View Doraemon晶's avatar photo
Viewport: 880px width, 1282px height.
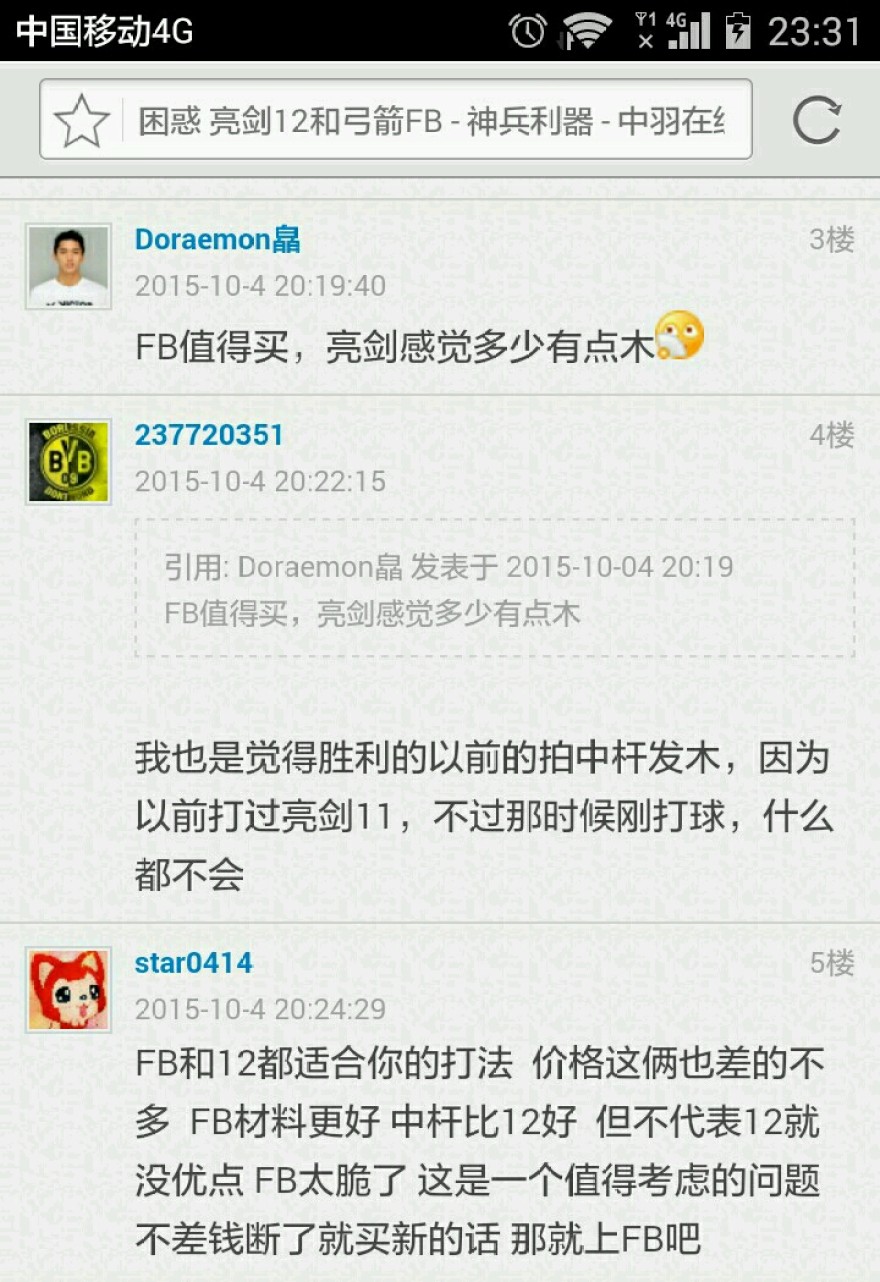(x=68, y=266)
